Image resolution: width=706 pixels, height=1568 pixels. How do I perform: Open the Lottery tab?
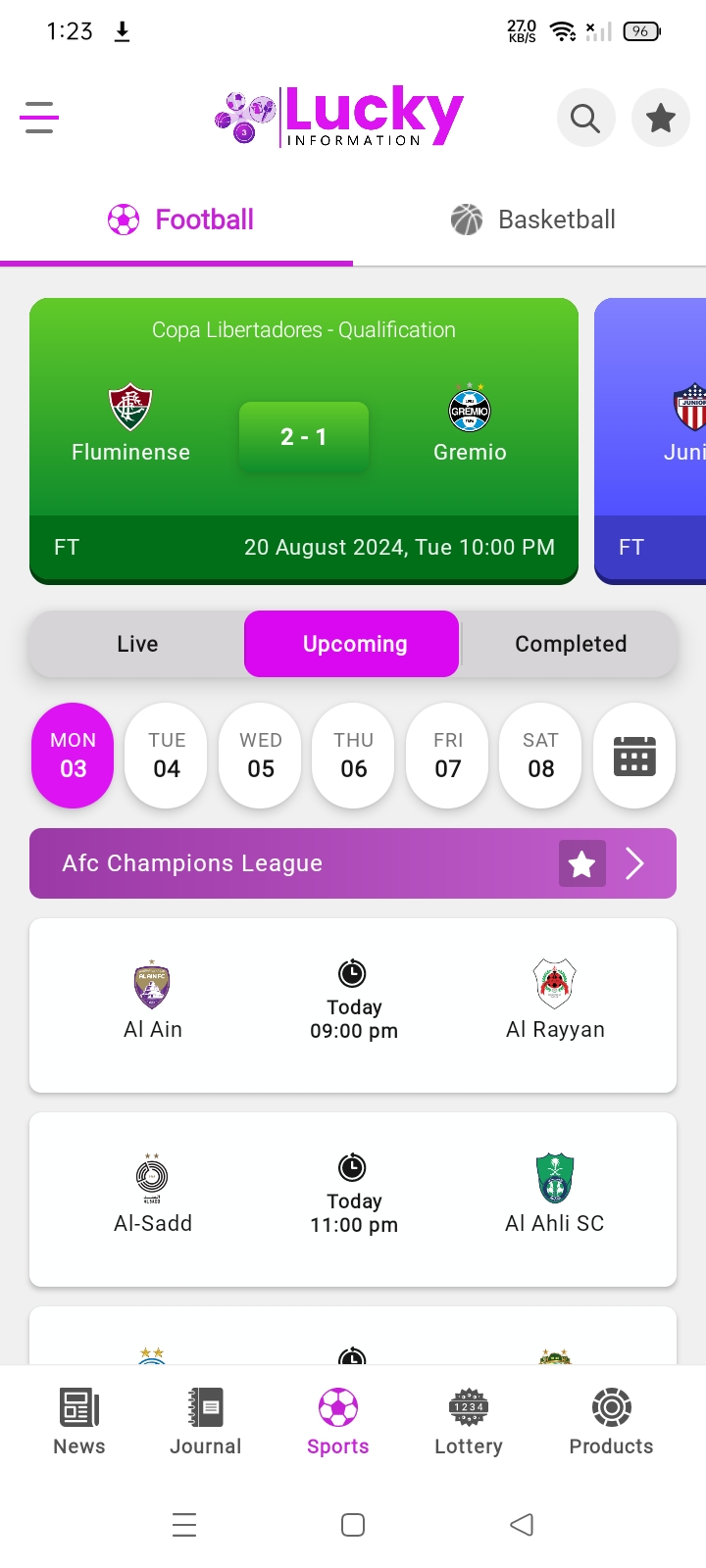(468, 1421)
